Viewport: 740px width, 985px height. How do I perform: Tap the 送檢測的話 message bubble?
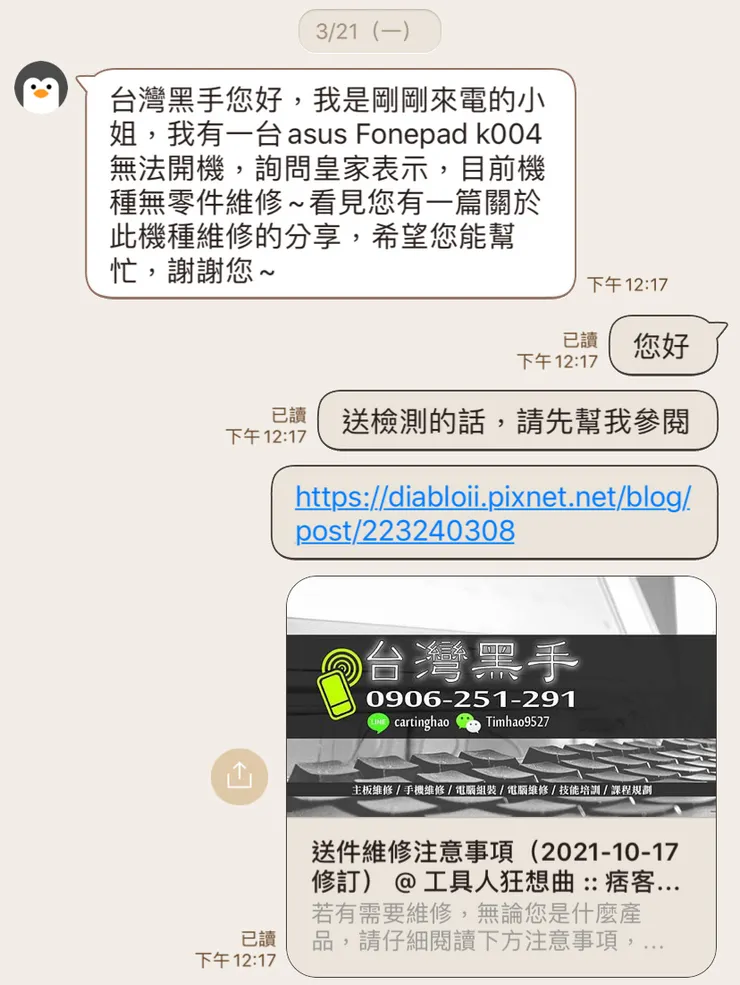pos(517,420)
